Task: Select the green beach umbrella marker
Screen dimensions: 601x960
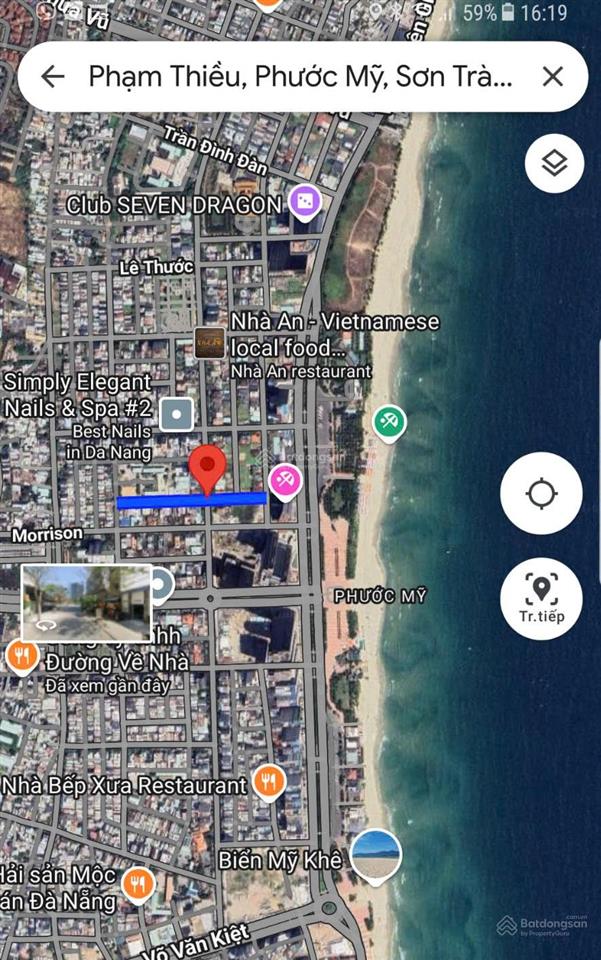Action: click(390, 422)
